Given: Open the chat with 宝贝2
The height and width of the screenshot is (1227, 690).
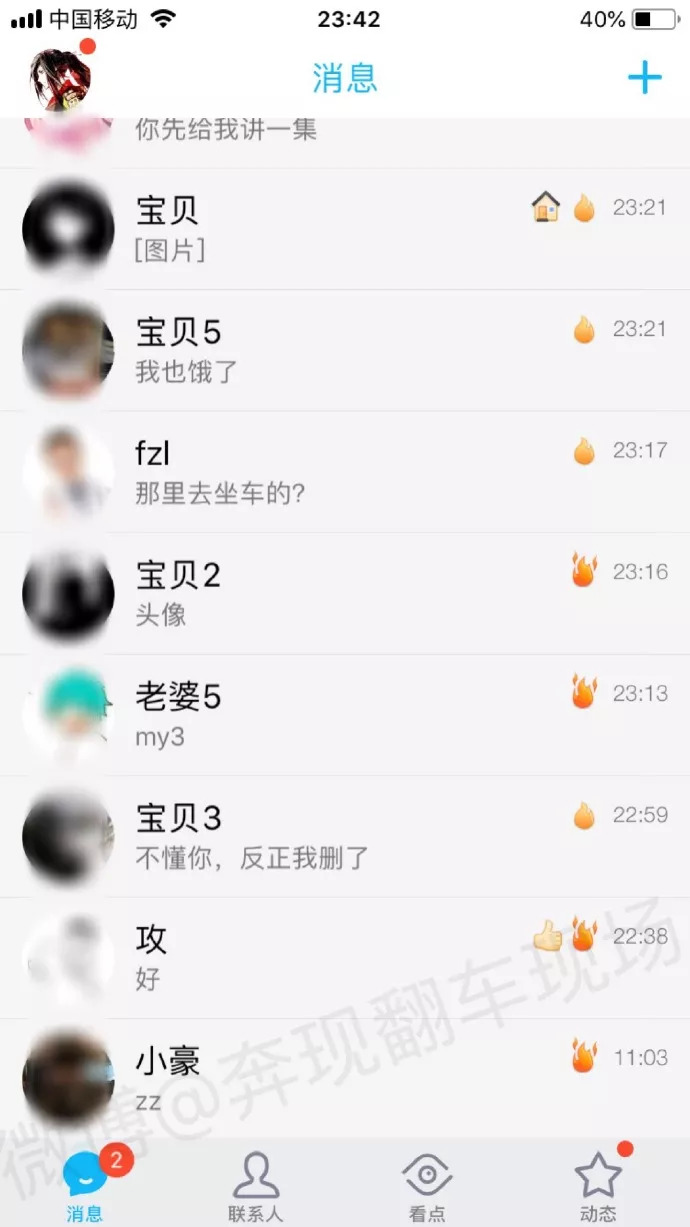Looking at the screenshot, I should [345, 593].
